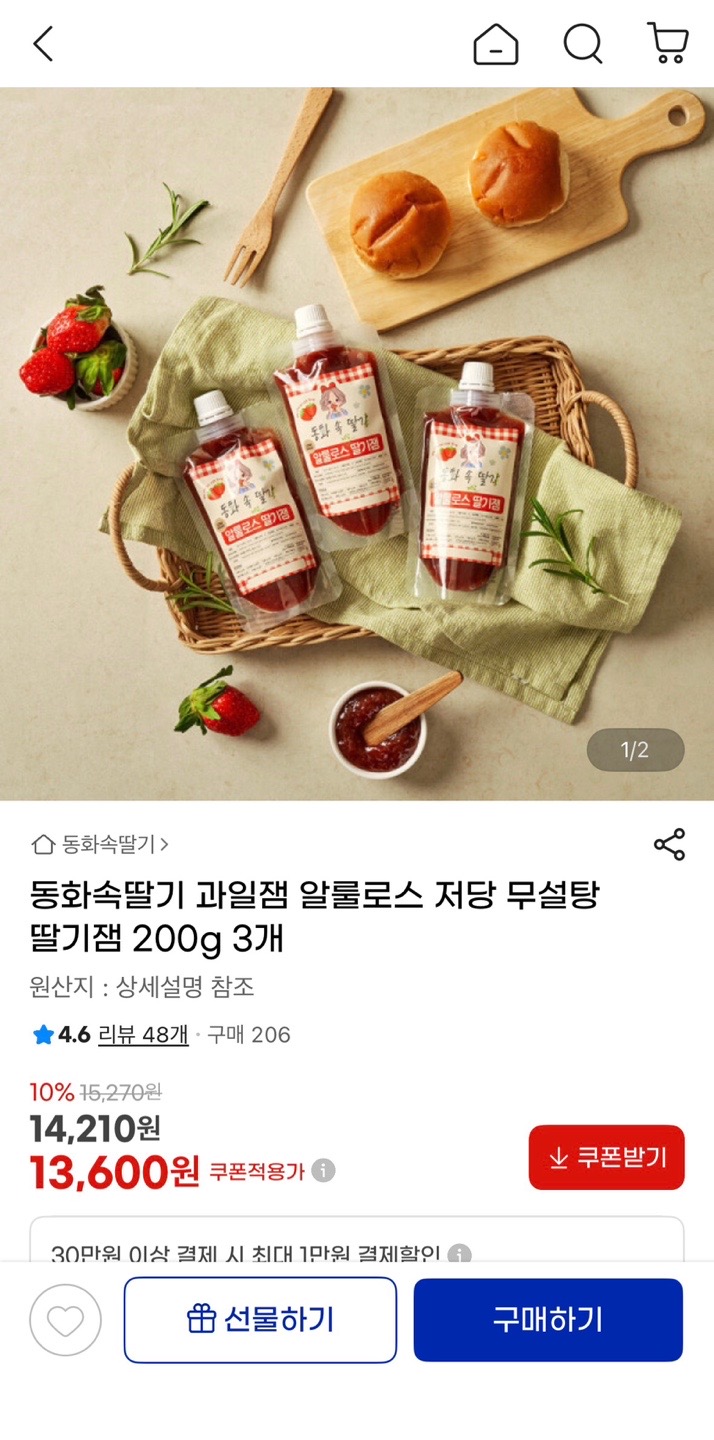This screenshot has height=1440, width=714.
Task: Tap 선물하기 to send as gift
Action: click(x=260, y=1320)
